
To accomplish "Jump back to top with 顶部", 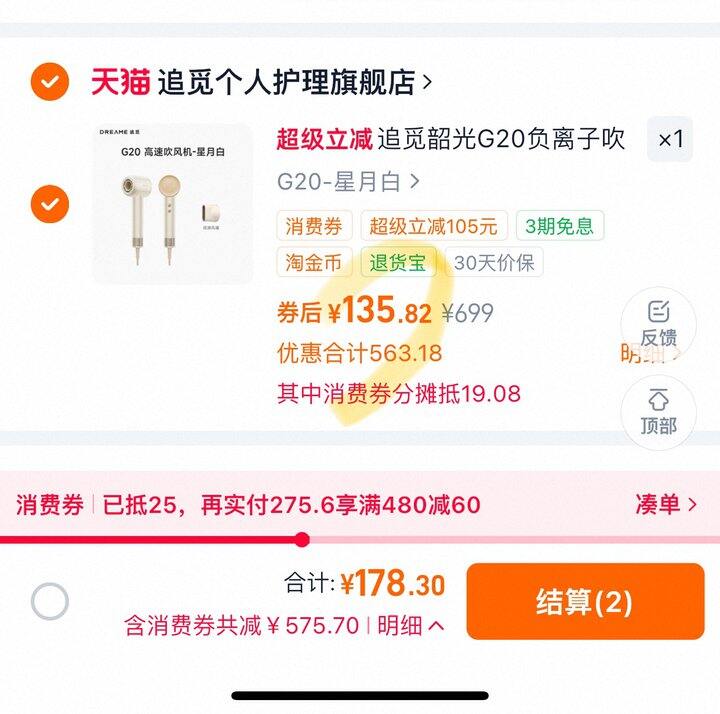I will [658, 411].
